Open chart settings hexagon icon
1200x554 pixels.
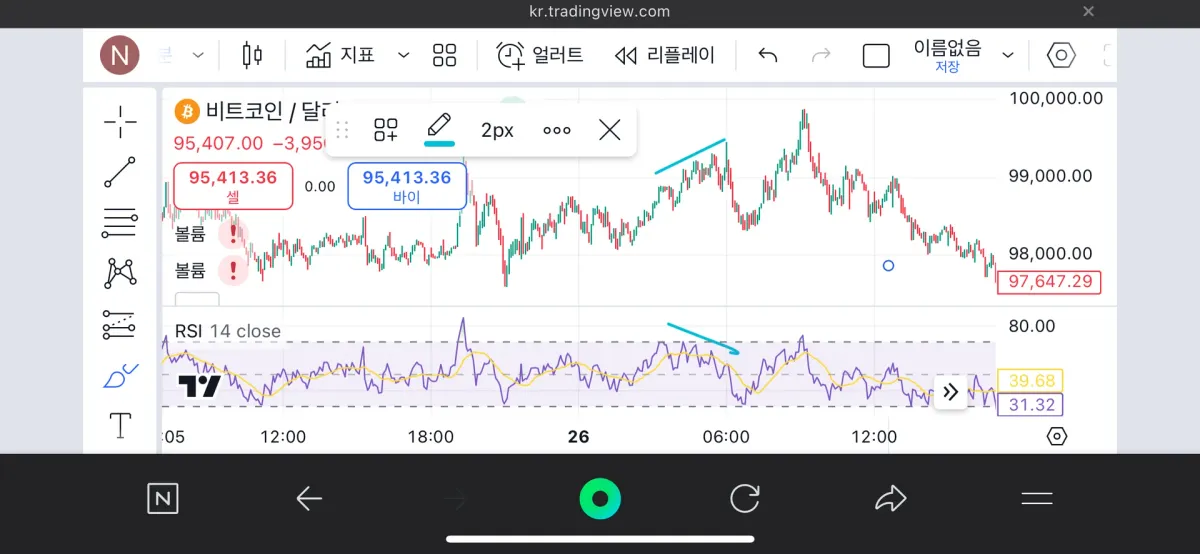point(1061,55)
